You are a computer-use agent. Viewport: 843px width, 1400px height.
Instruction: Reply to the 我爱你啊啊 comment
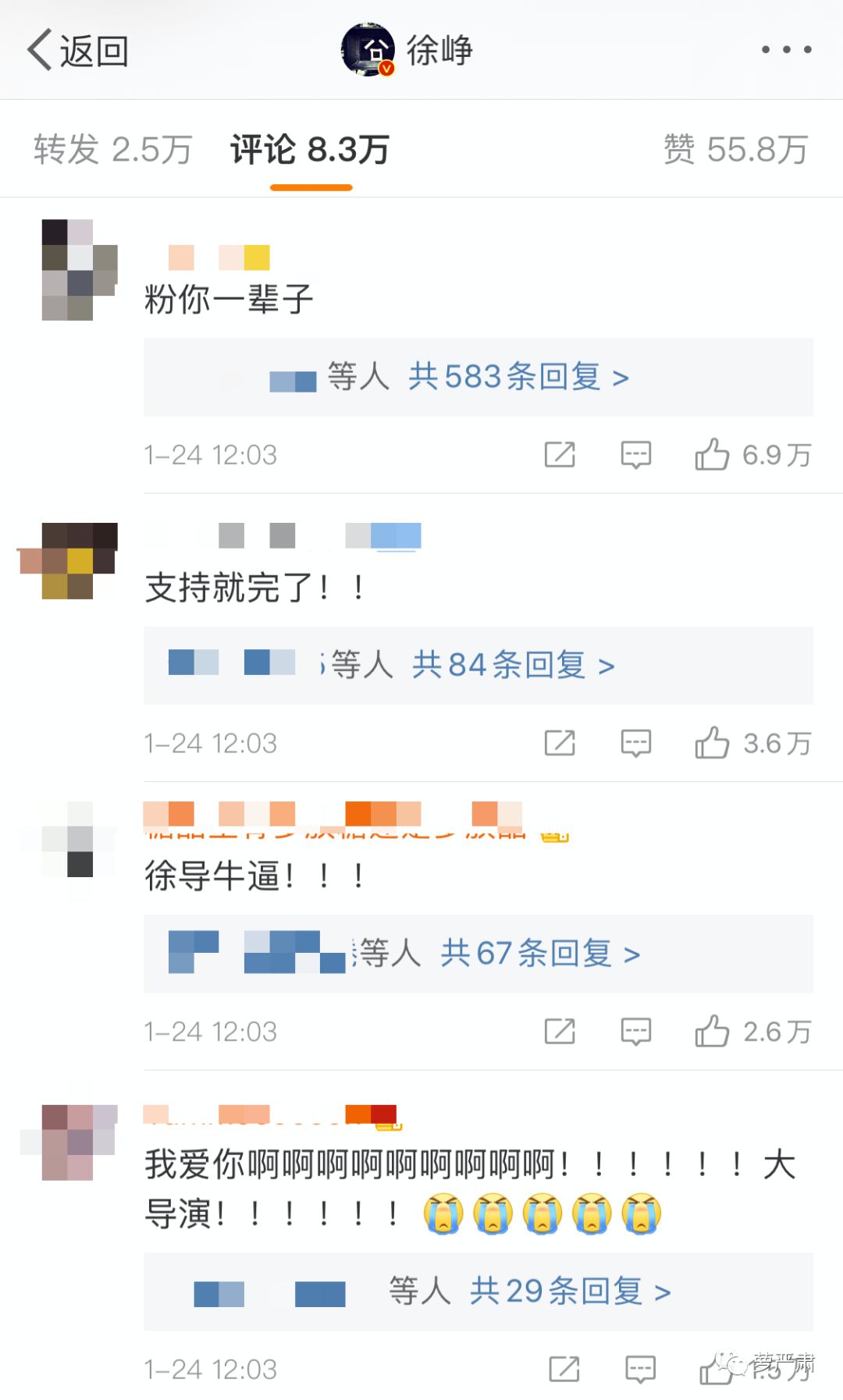[x=641, y=1369]
